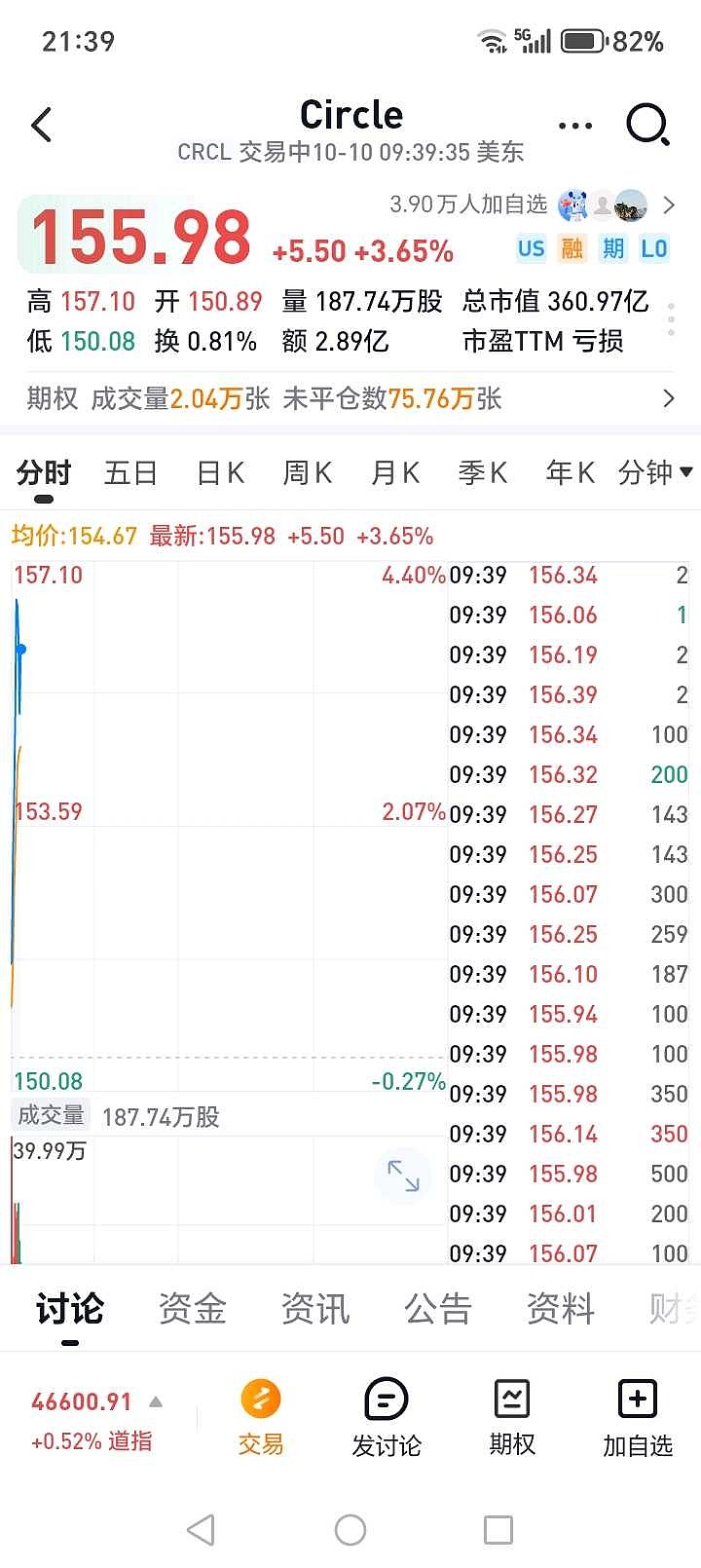701x1568 pixels.
Task: Select the 周K chart tab
Action: click(308, 473)
